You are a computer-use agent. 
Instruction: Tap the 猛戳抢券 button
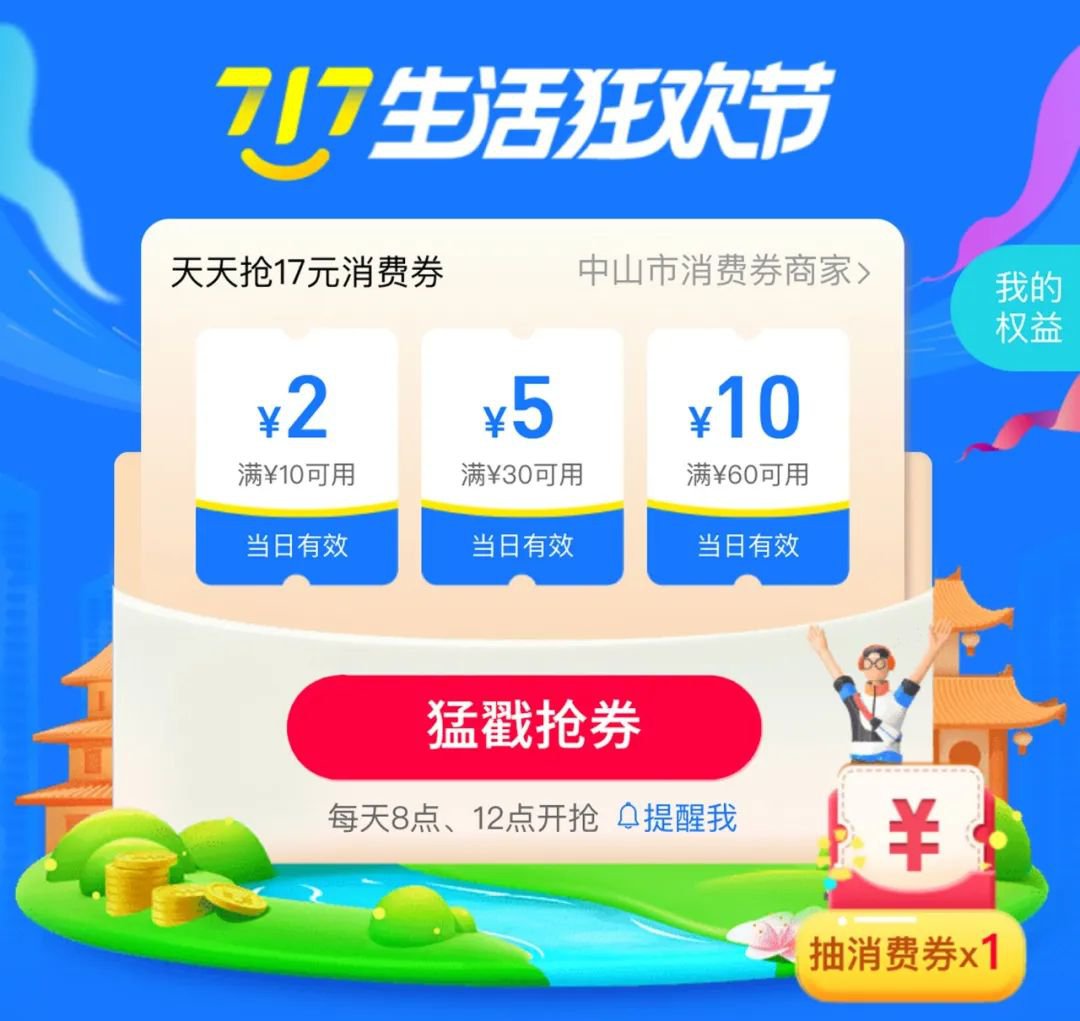click(523, 727)
